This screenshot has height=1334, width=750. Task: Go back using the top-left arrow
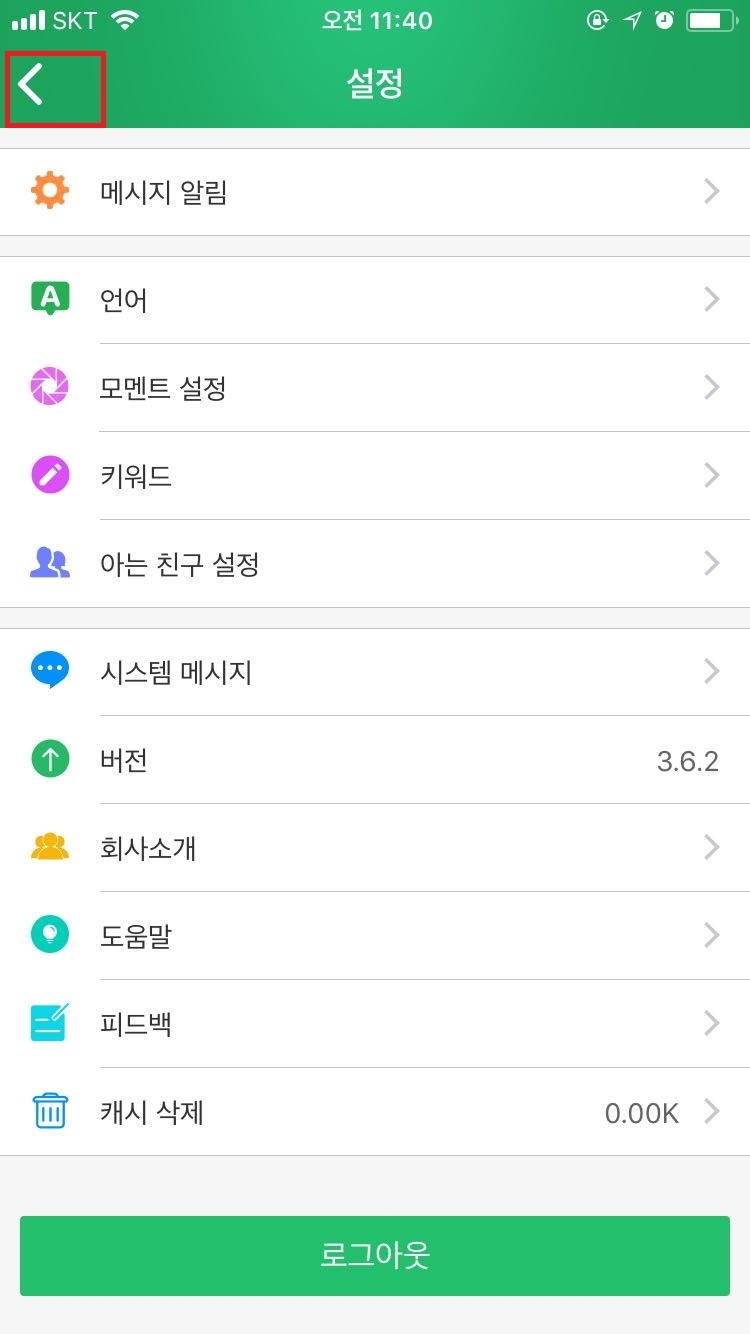[x=54, y=89]
